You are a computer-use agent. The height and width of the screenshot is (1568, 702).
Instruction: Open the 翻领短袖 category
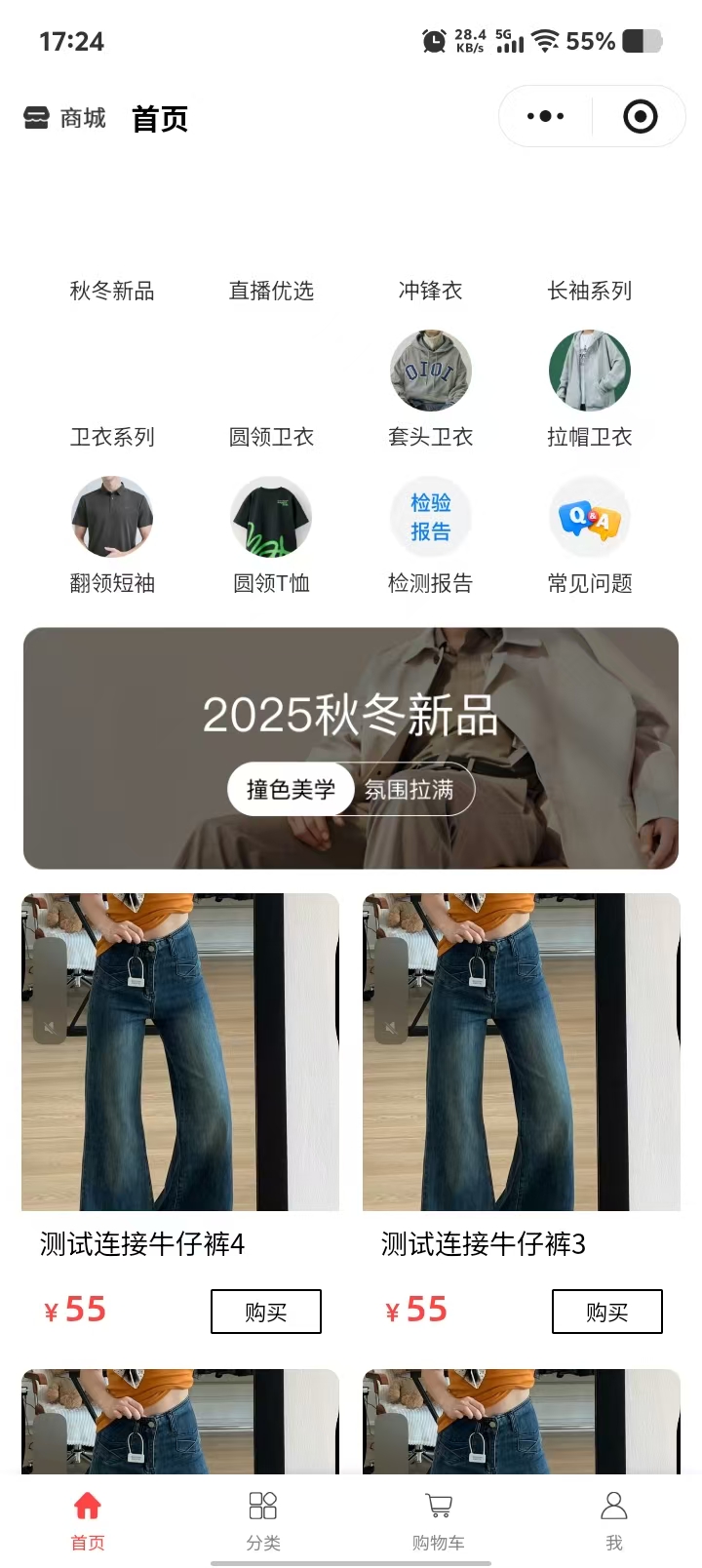112,533
